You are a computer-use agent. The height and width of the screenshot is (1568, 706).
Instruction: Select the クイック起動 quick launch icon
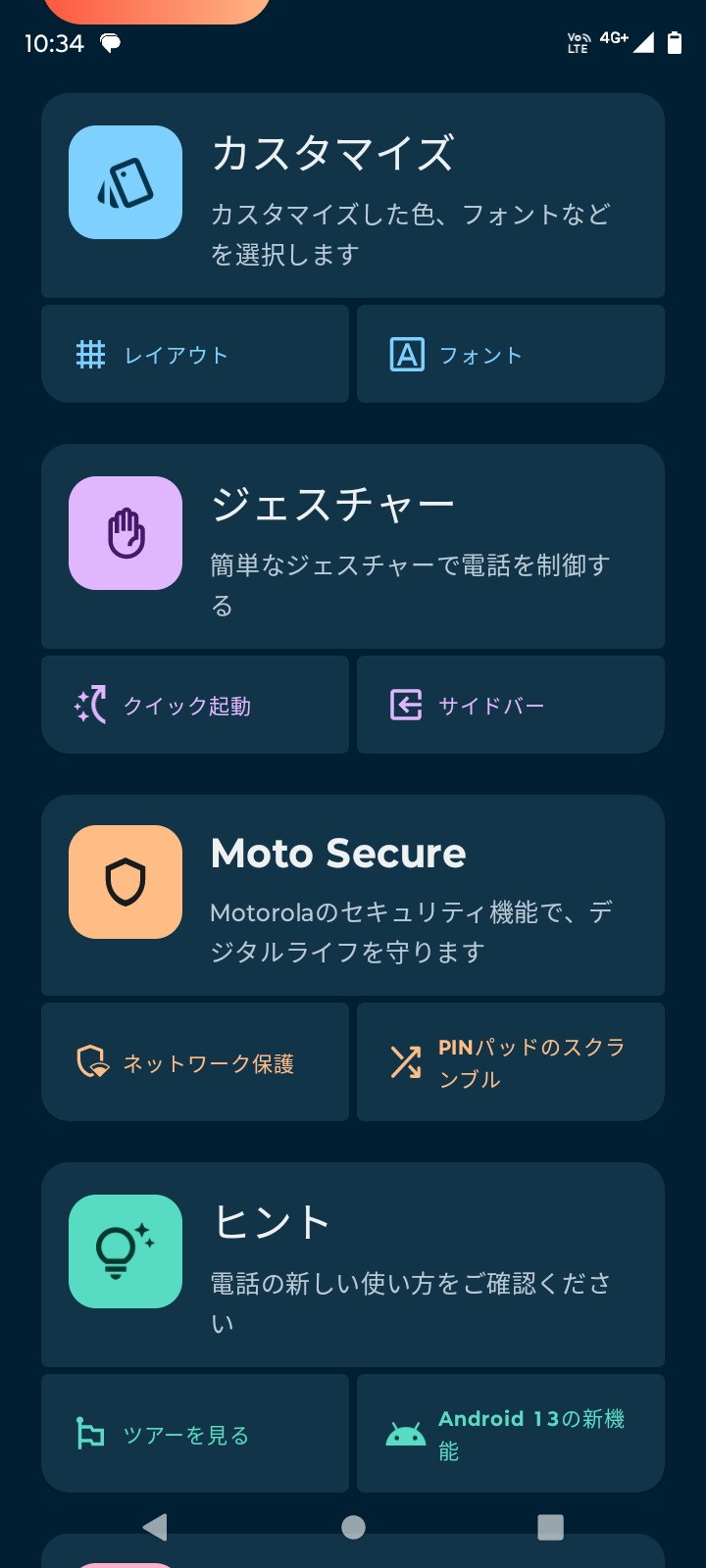tap(92, 705)
